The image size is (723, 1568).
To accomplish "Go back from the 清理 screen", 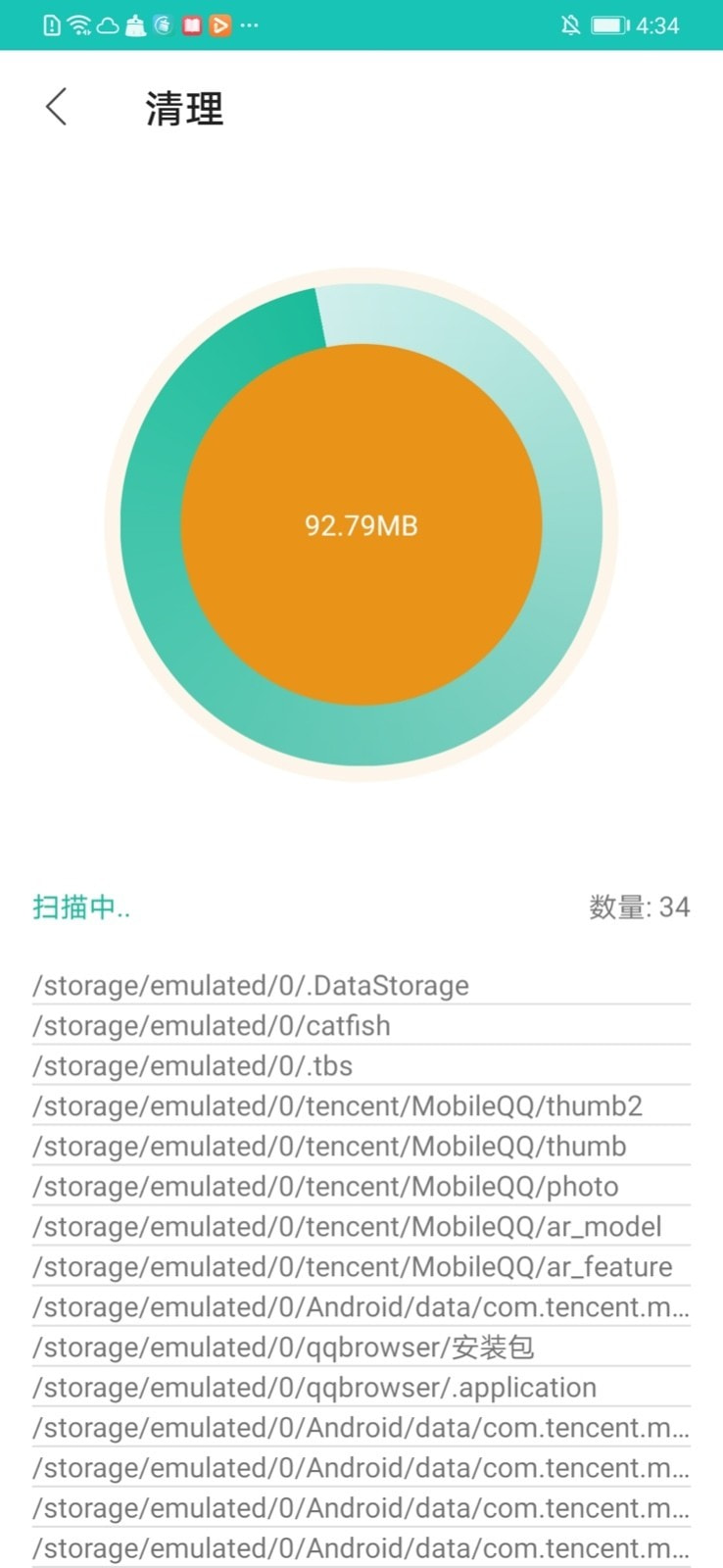I will 57,107.
